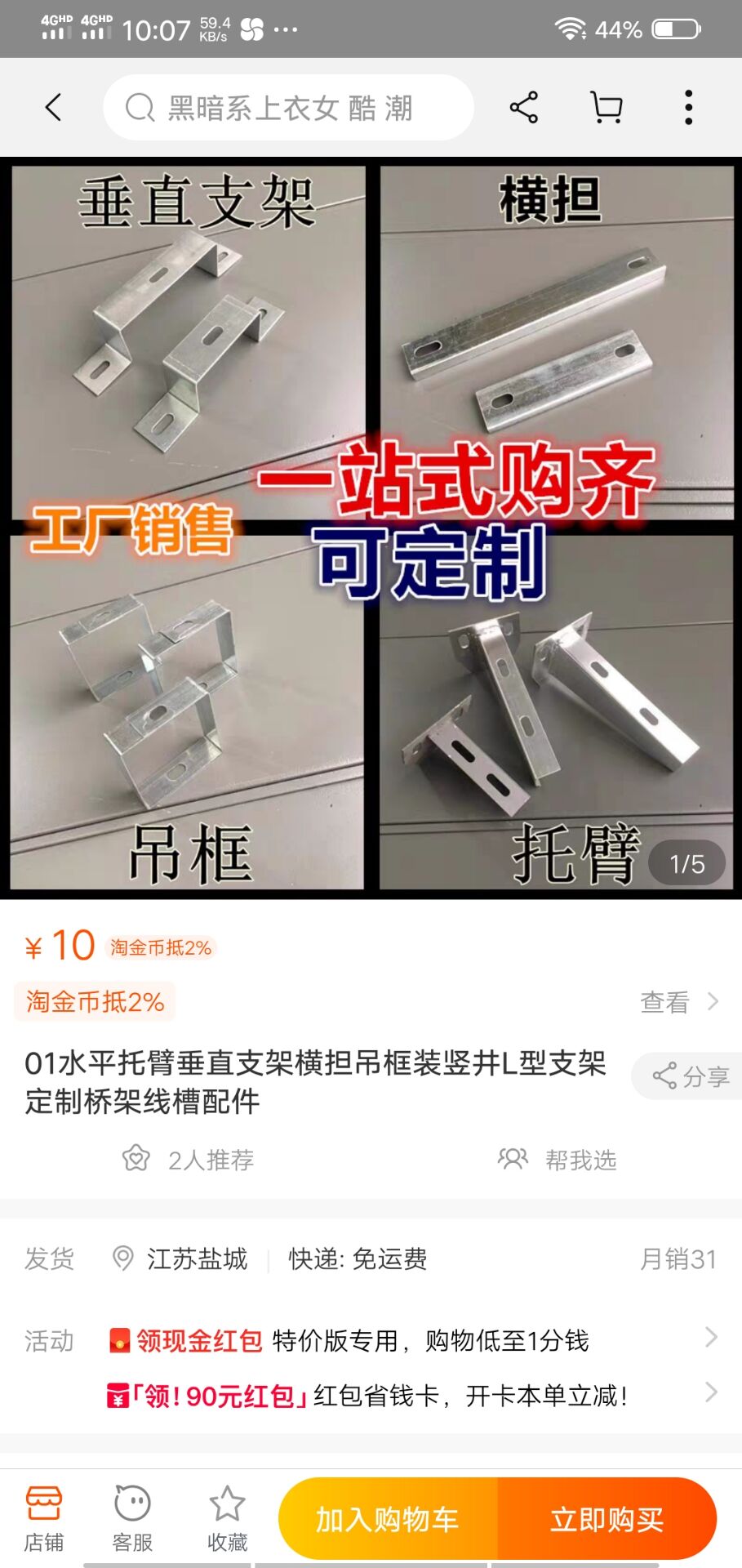View the 淘金币抵2% discount details

pos(678,1002)
